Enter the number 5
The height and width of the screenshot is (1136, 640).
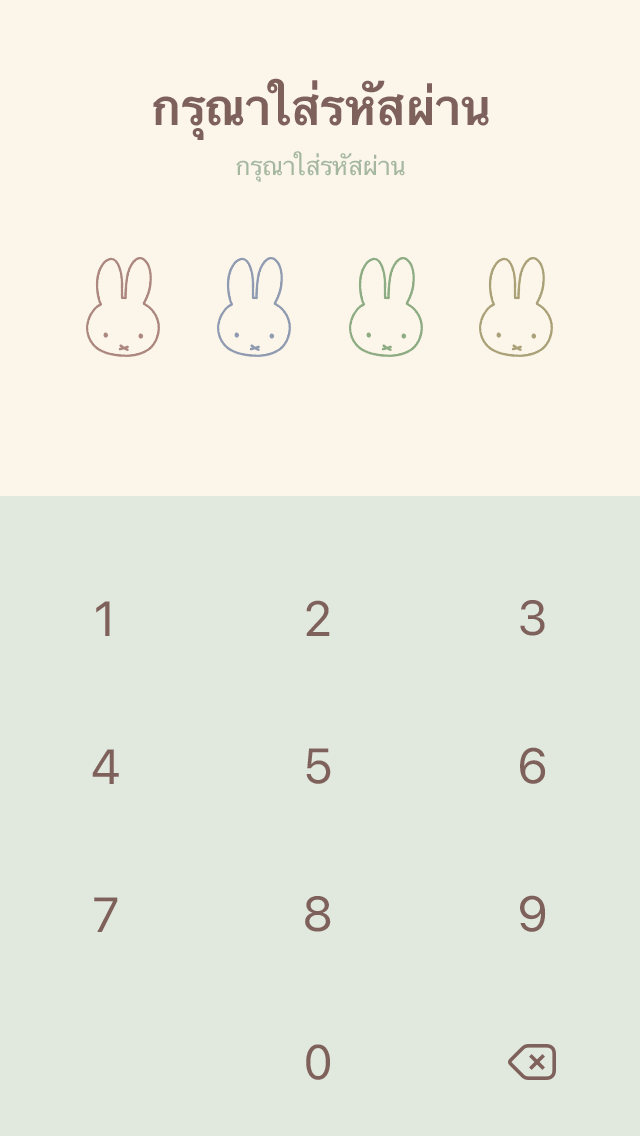[318, 767]
